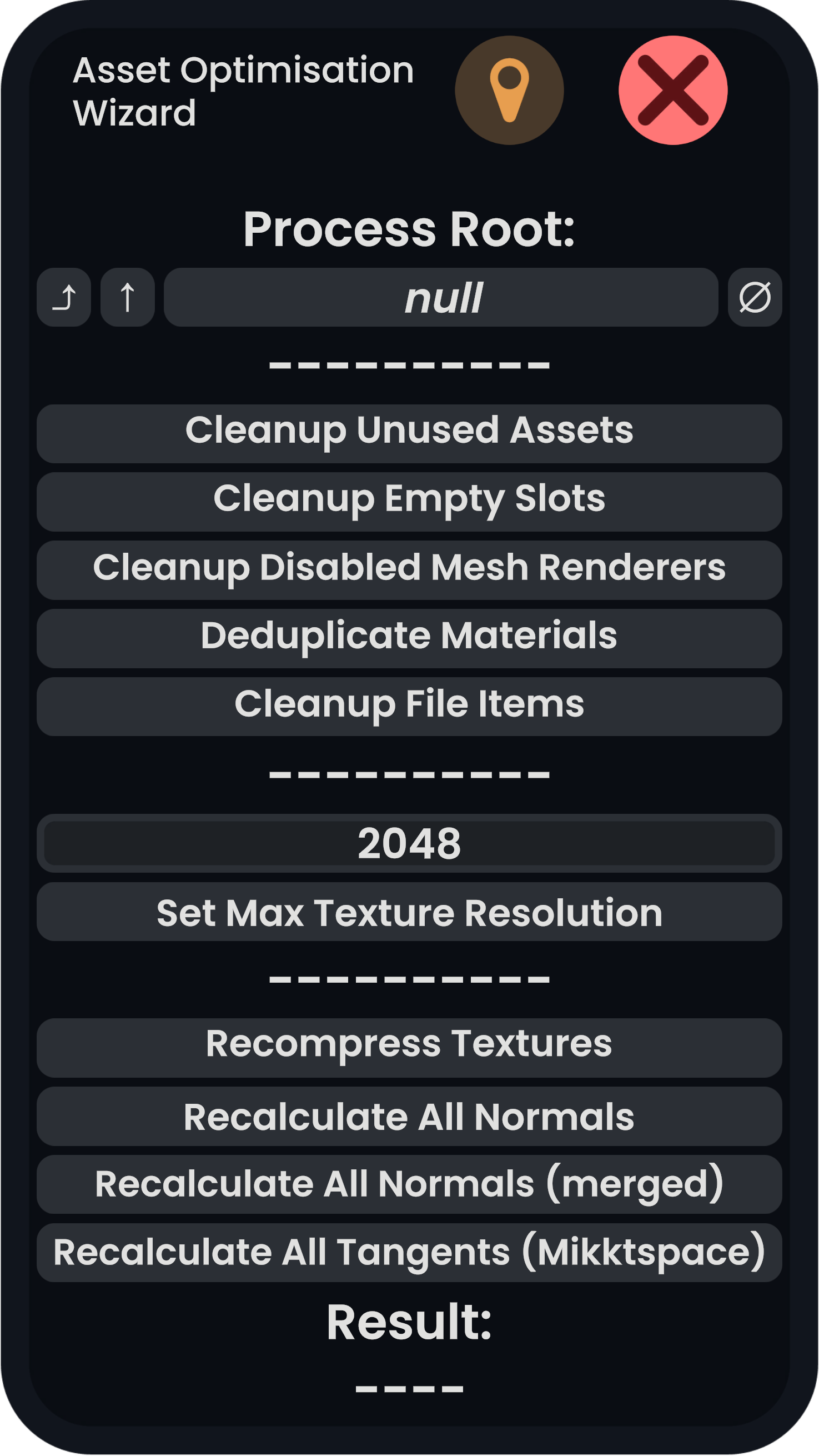Screen dimensions: 819x1456
Task: Clear the Process Root with null-symbol icon
Action: (x=755, y=297)
